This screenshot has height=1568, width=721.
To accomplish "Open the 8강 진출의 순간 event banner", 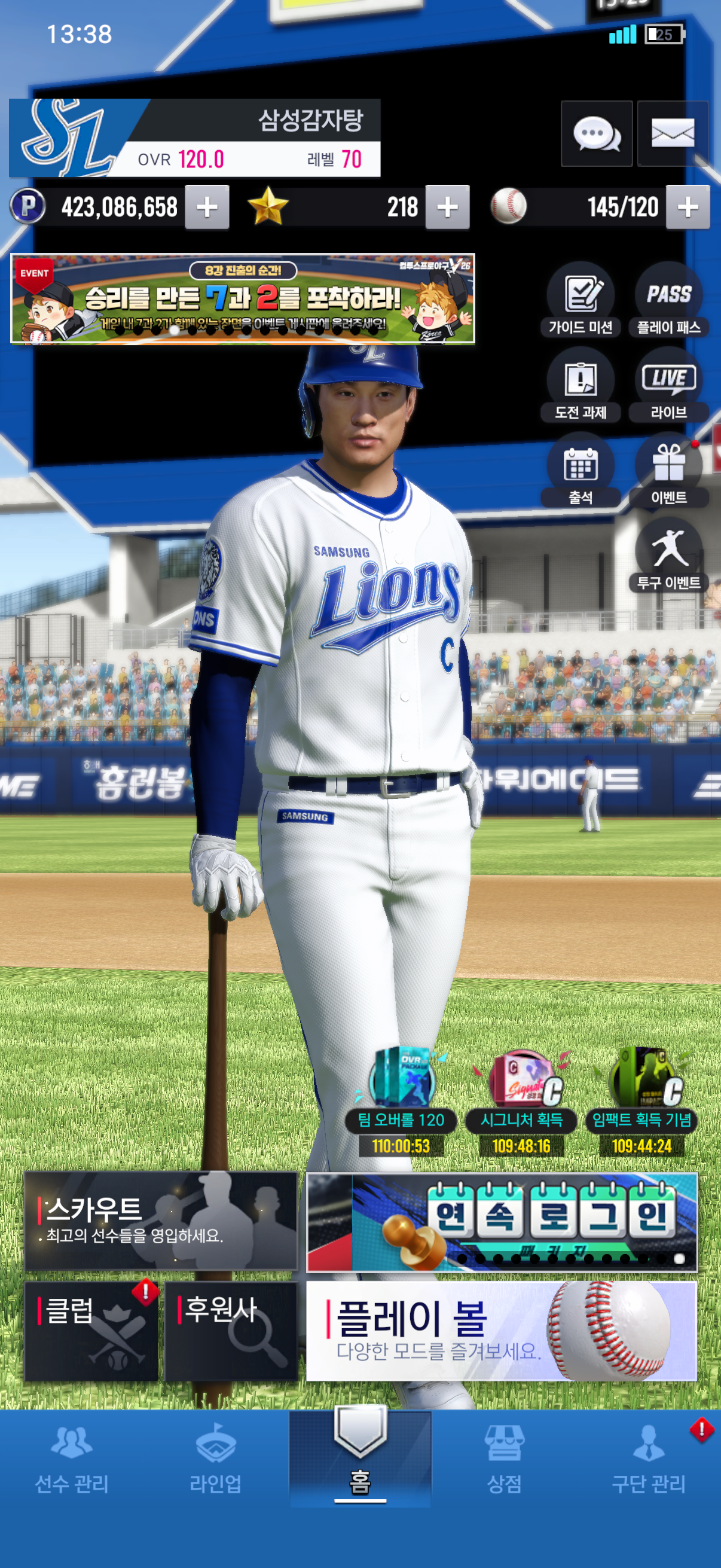I will tap(242, 299).
